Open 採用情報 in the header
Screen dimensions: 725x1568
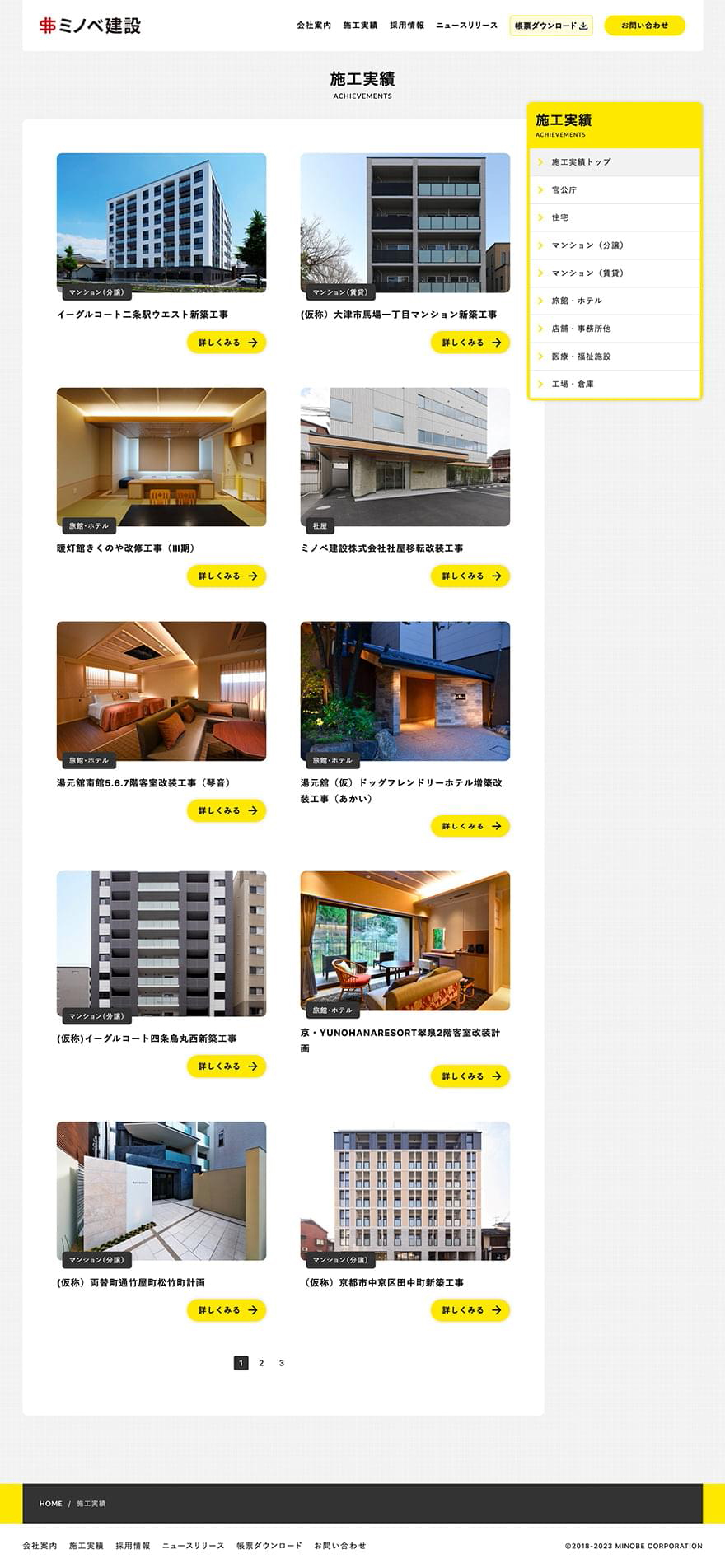click(x=406, y=26)
